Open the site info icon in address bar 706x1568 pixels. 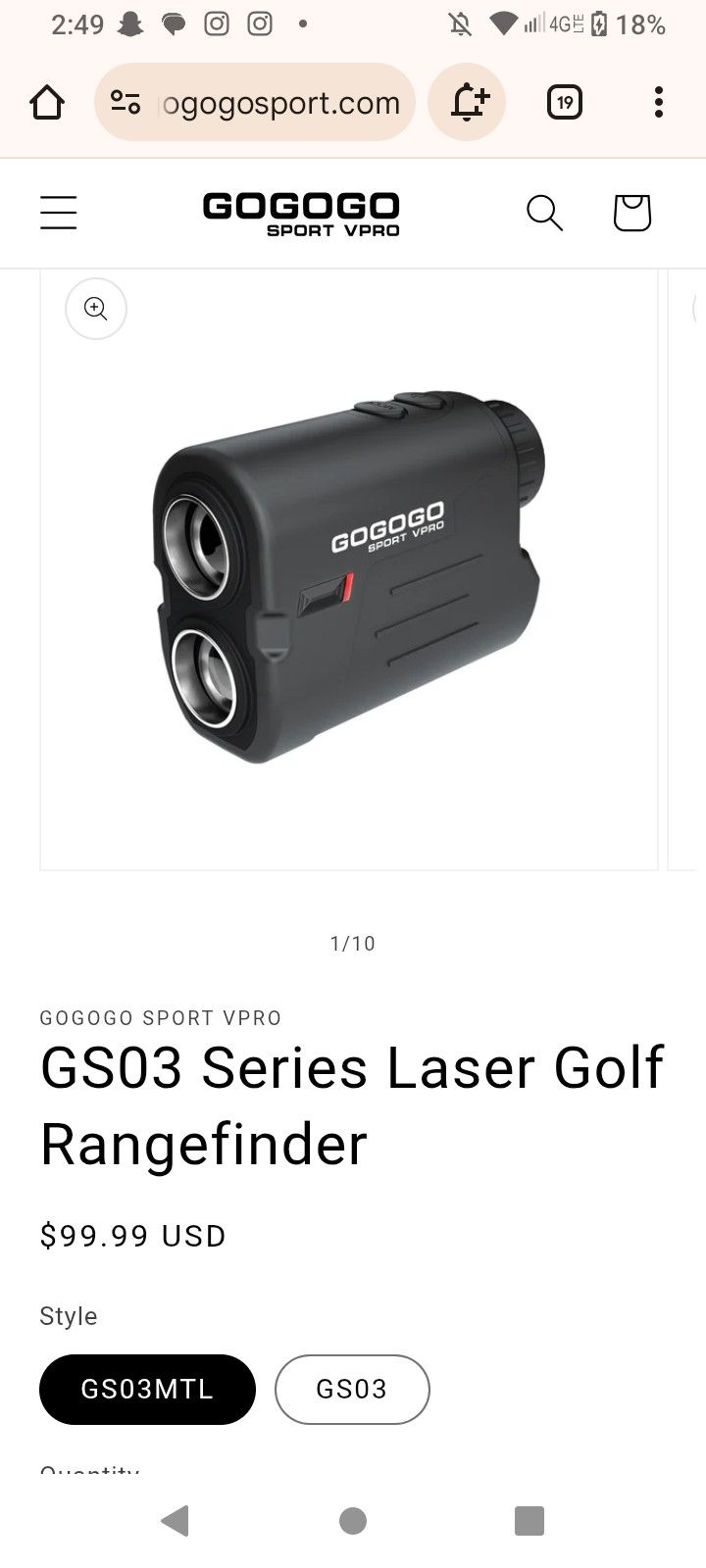tap(126, 103)
